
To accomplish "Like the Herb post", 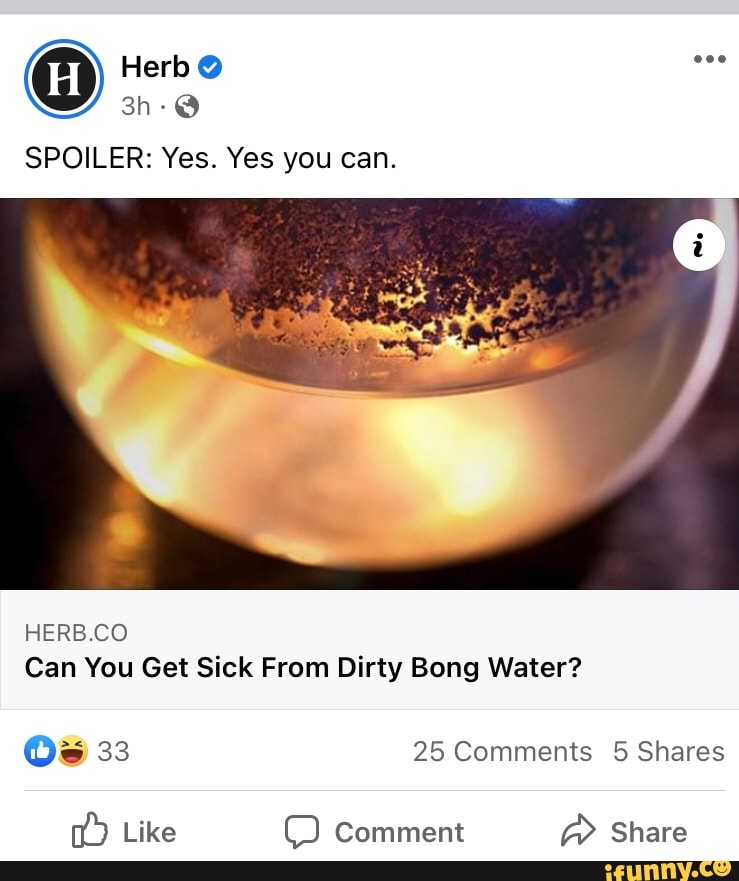I will (x=124, y=832).
